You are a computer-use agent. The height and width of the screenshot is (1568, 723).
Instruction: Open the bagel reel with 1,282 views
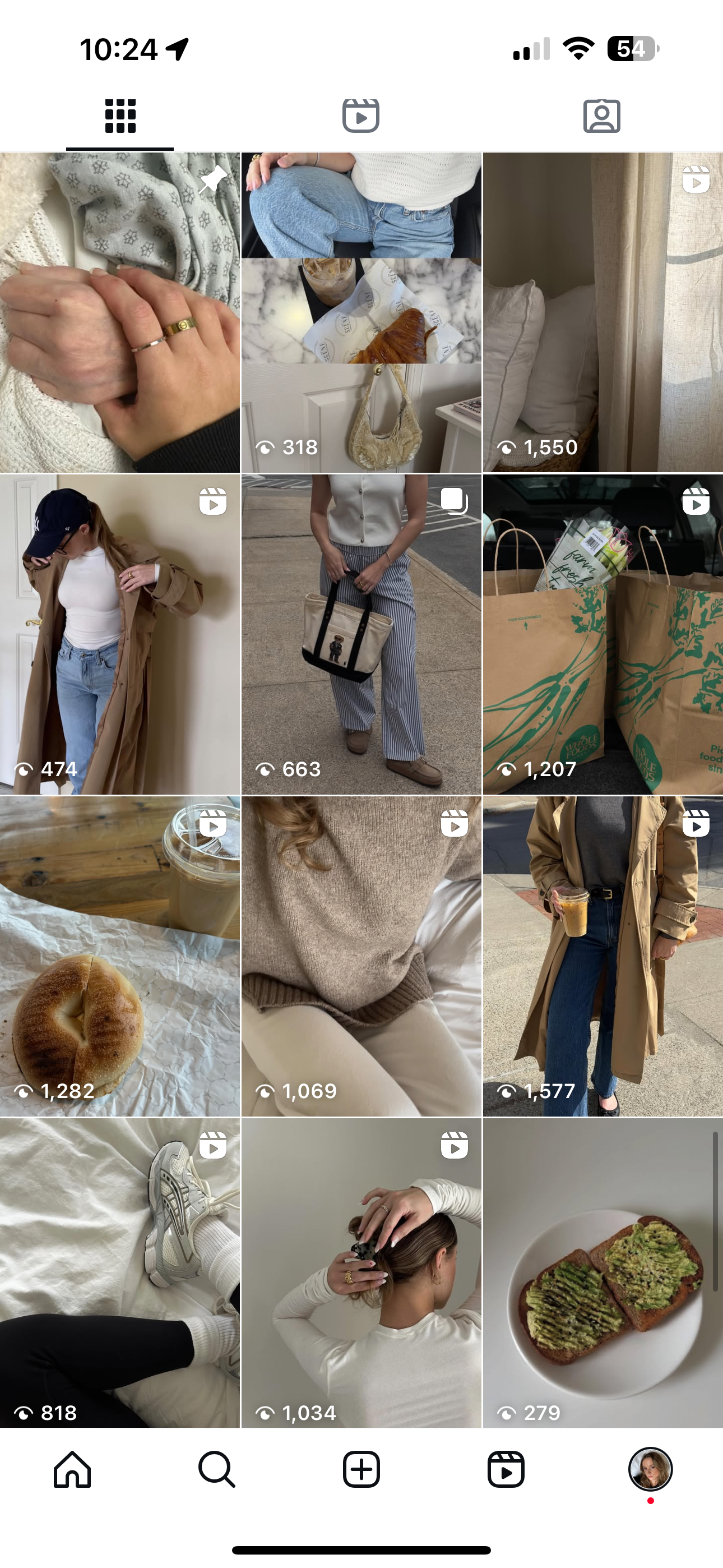click(x=120, y=956)
